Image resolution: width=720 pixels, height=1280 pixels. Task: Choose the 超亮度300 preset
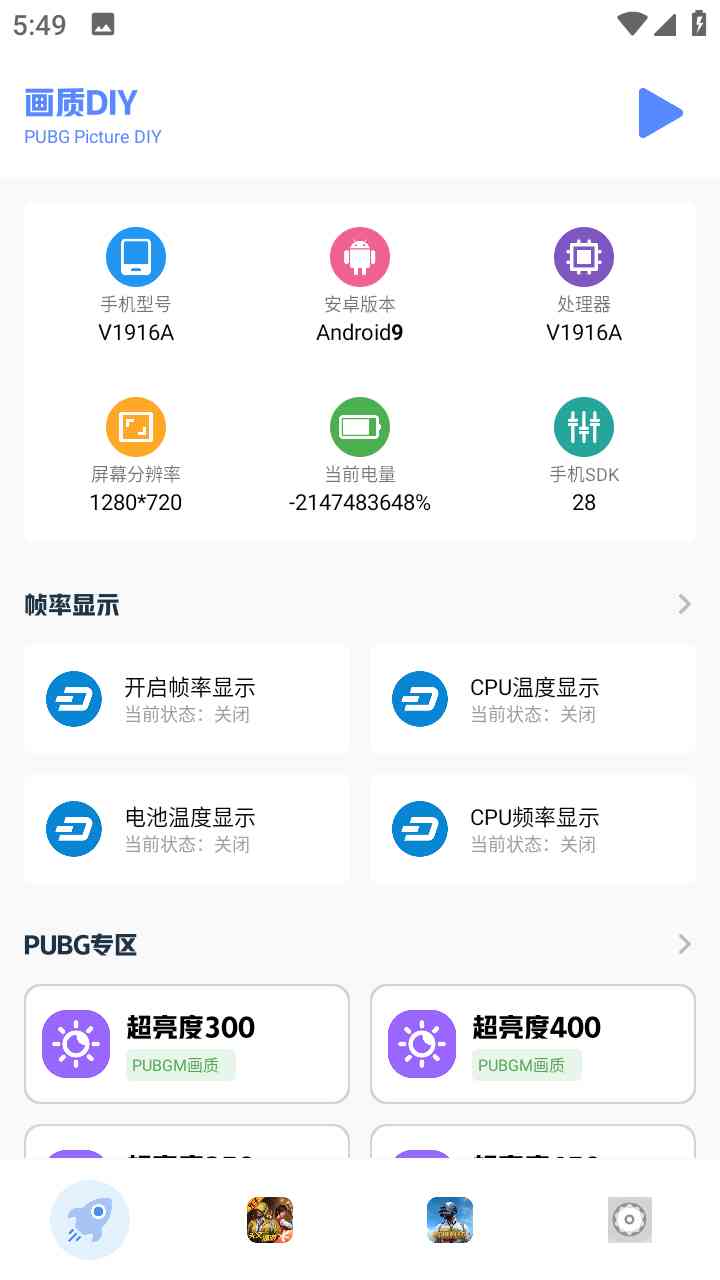187,1044
